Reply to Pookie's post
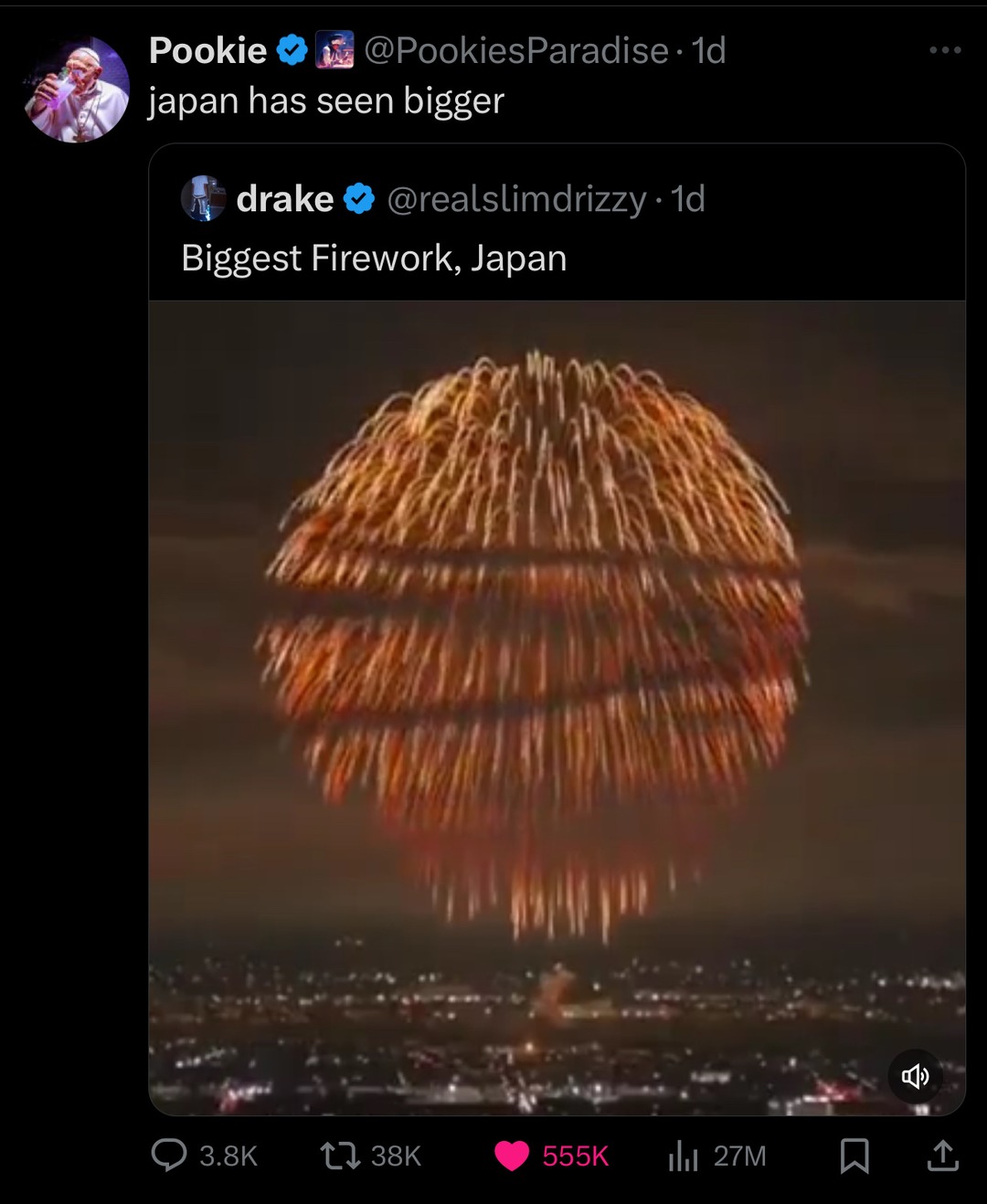 170,1156
